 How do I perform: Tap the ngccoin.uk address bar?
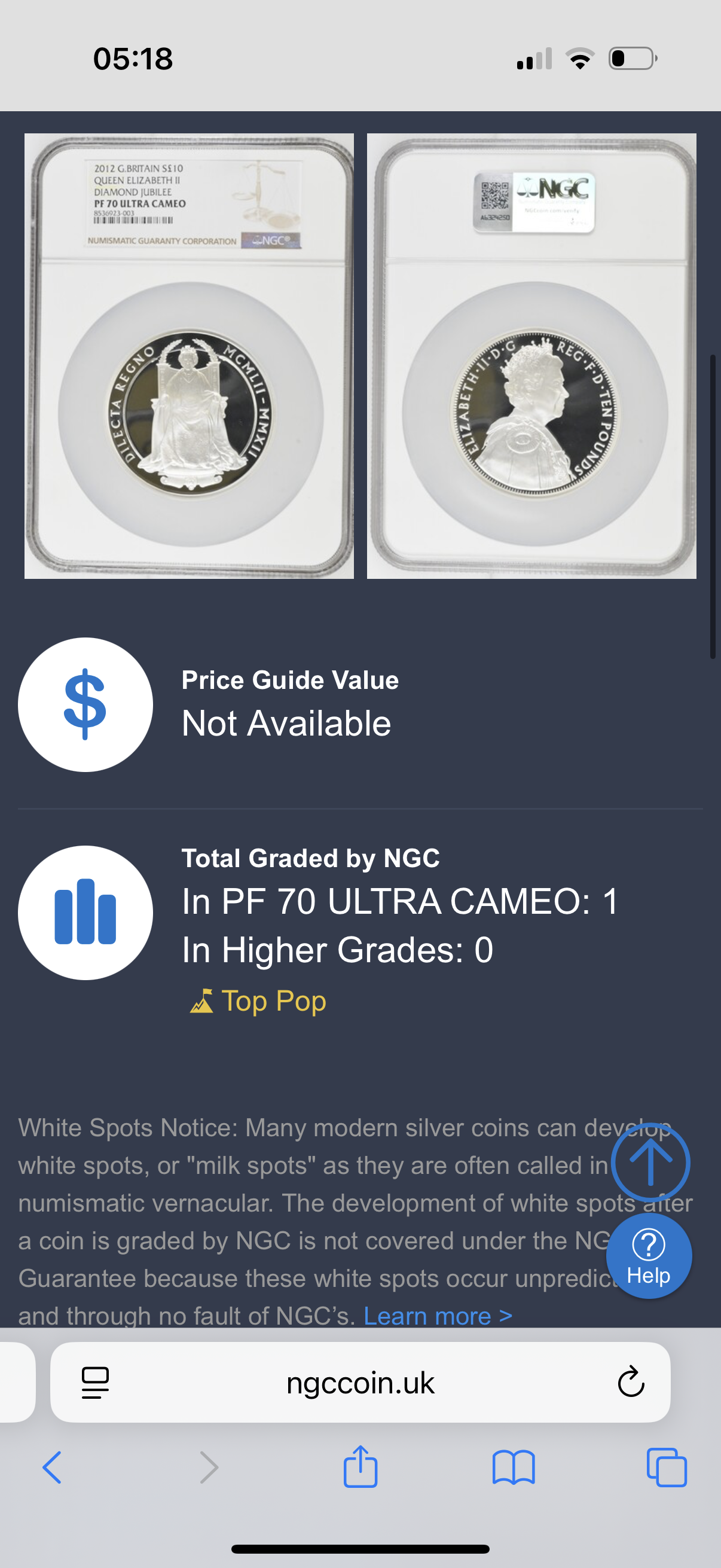pos(360,1383)
